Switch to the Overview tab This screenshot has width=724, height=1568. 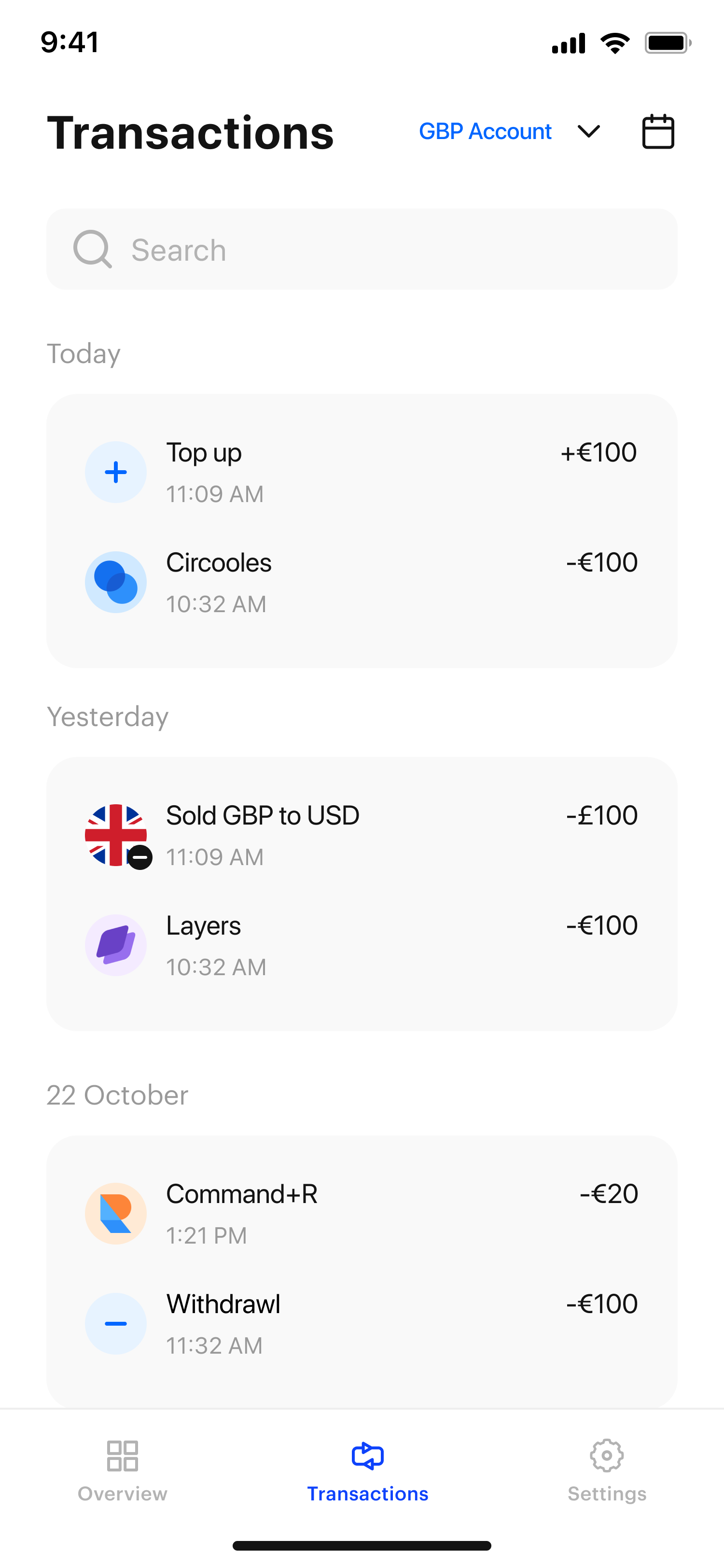click(122, 1470)
